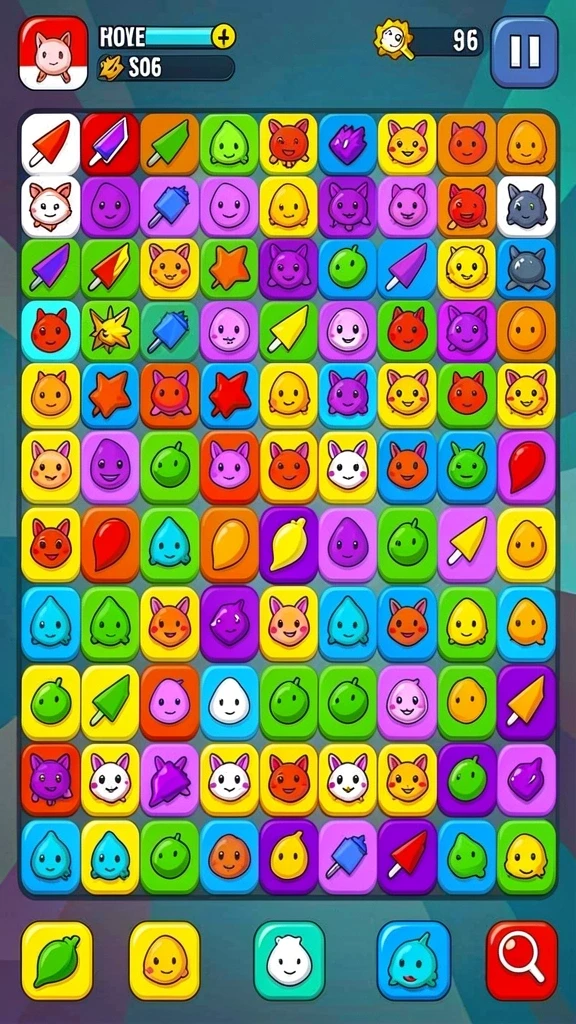Select the purple popsicle on the red tile
Image resolution: width=576 pixels, height=1024 pixels.
click(110, 144)
